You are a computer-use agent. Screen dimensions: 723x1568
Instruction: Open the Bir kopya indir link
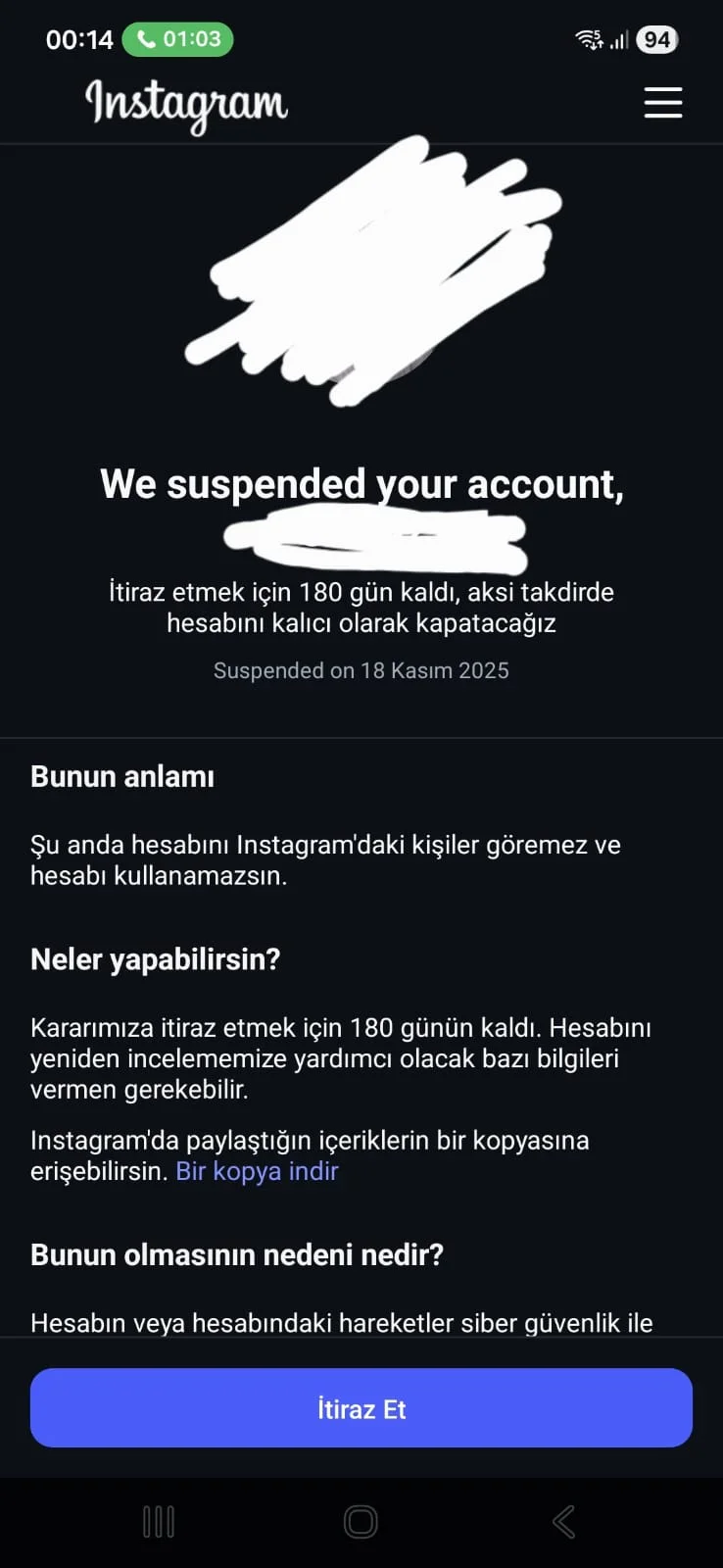tap(257, 1171)
